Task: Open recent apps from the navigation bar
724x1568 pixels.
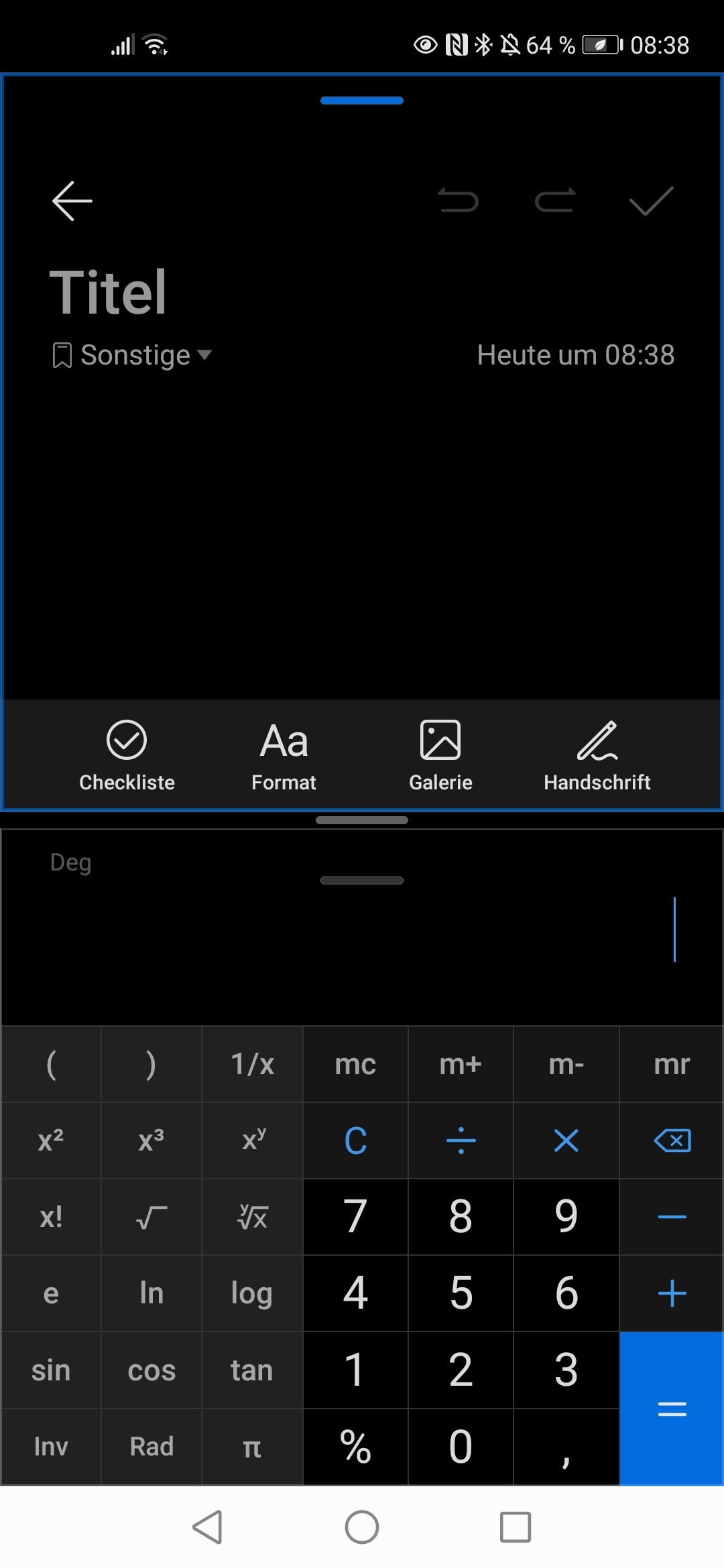Action: click(516, 1527)
